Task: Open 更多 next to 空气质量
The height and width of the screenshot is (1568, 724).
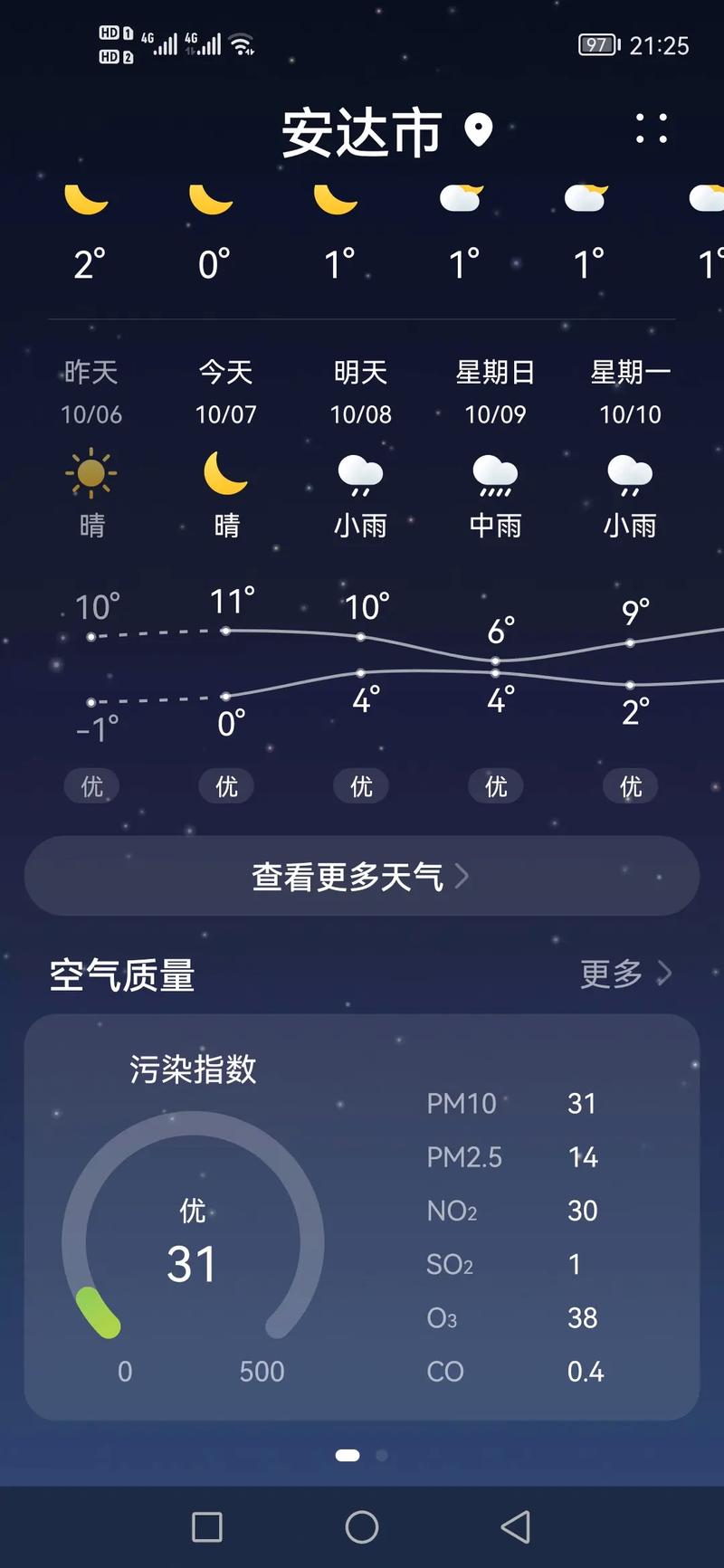Action: [x=624, y=974]
